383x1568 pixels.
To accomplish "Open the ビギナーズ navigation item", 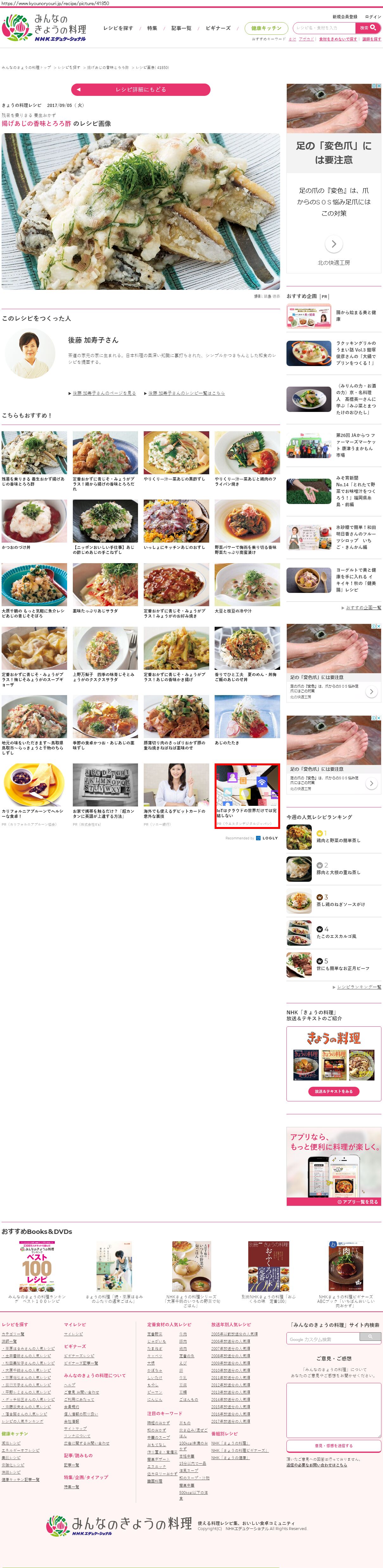I will (218, 28).
